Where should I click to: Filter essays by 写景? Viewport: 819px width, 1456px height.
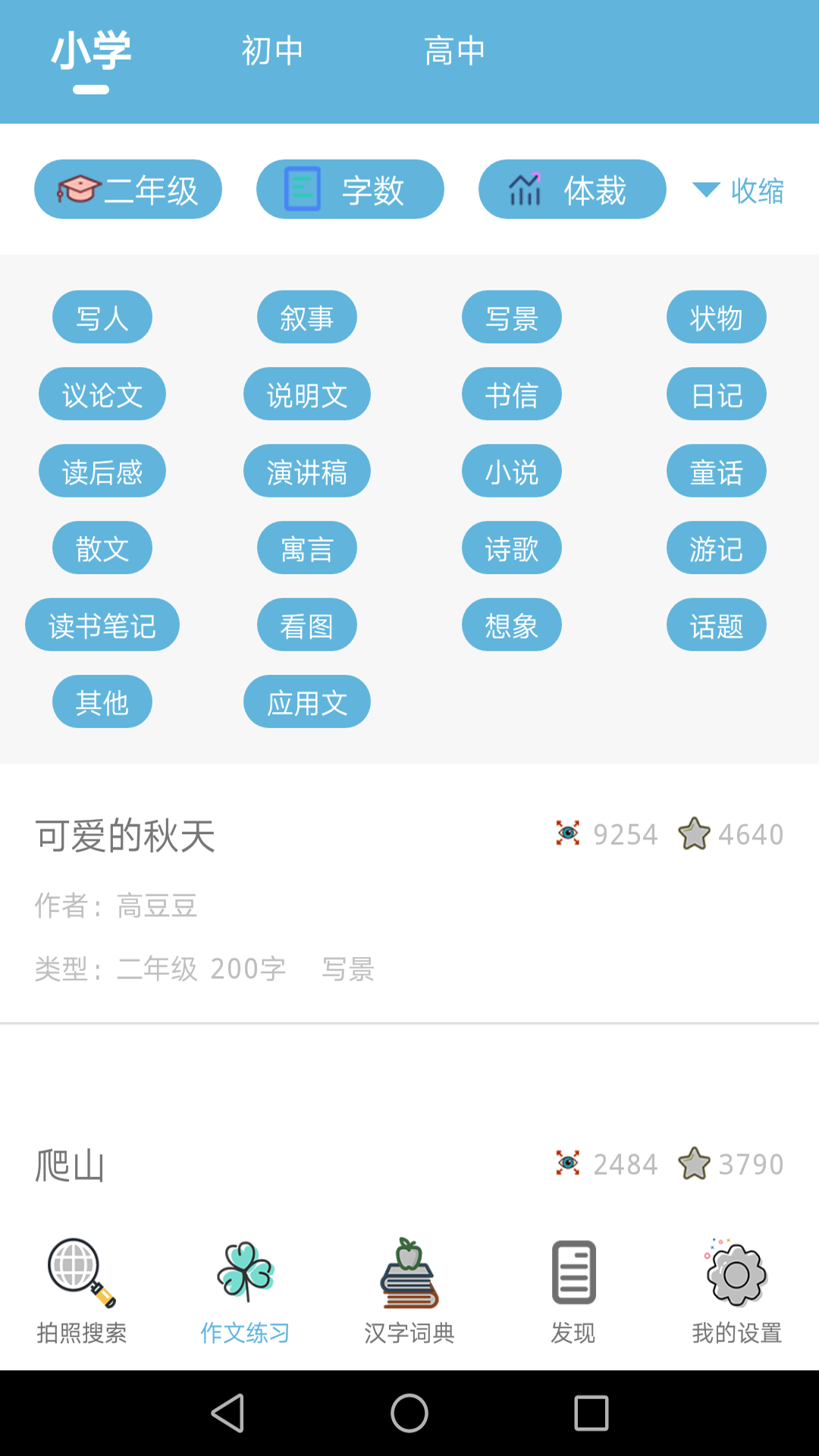coord(512,317)
